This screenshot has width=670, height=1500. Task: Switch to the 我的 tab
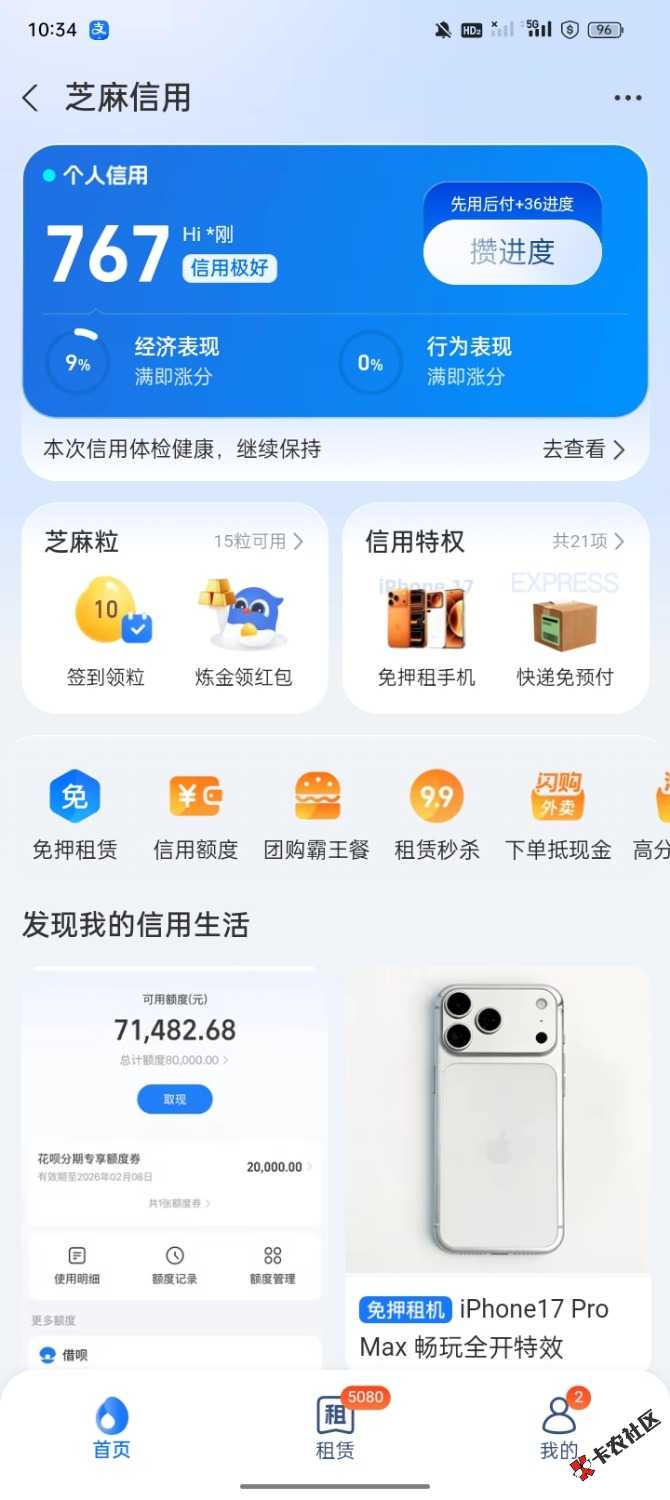[x=559, y=1428]
